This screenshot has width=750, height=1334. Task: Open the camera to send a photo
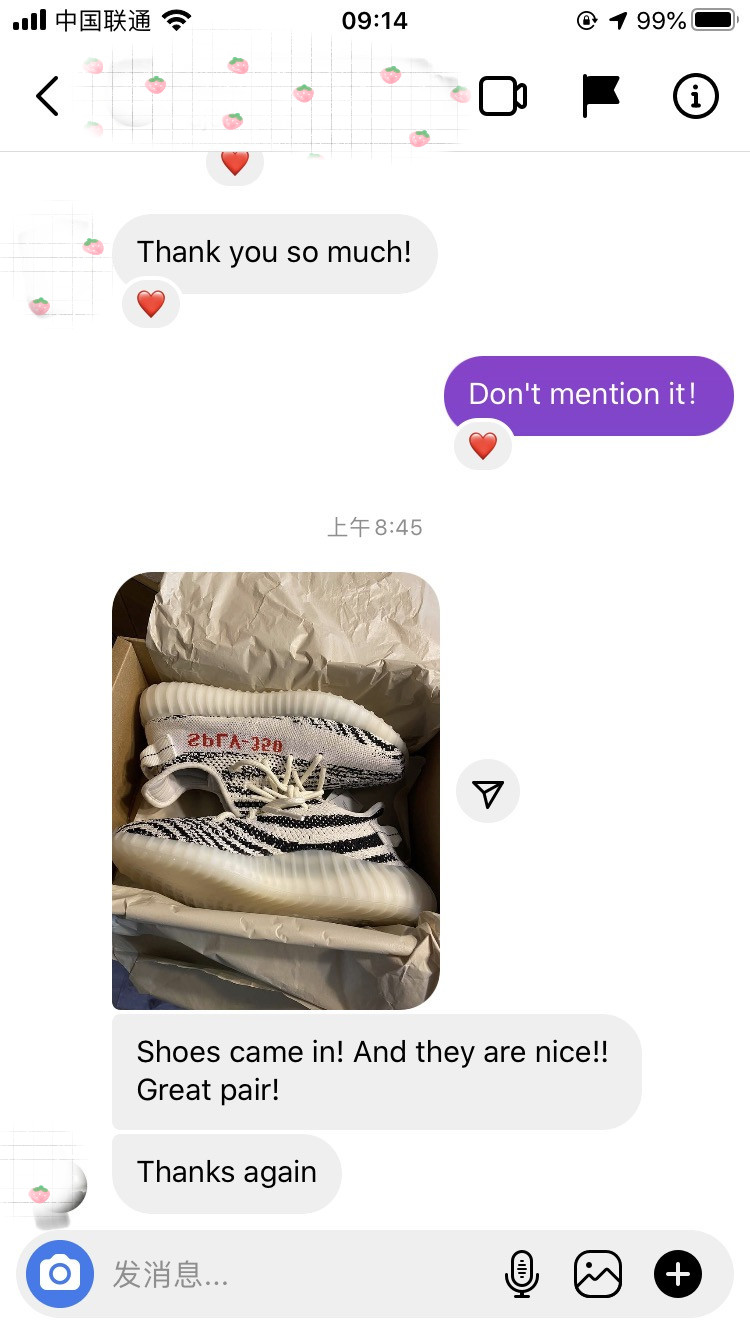point(60,1274)
